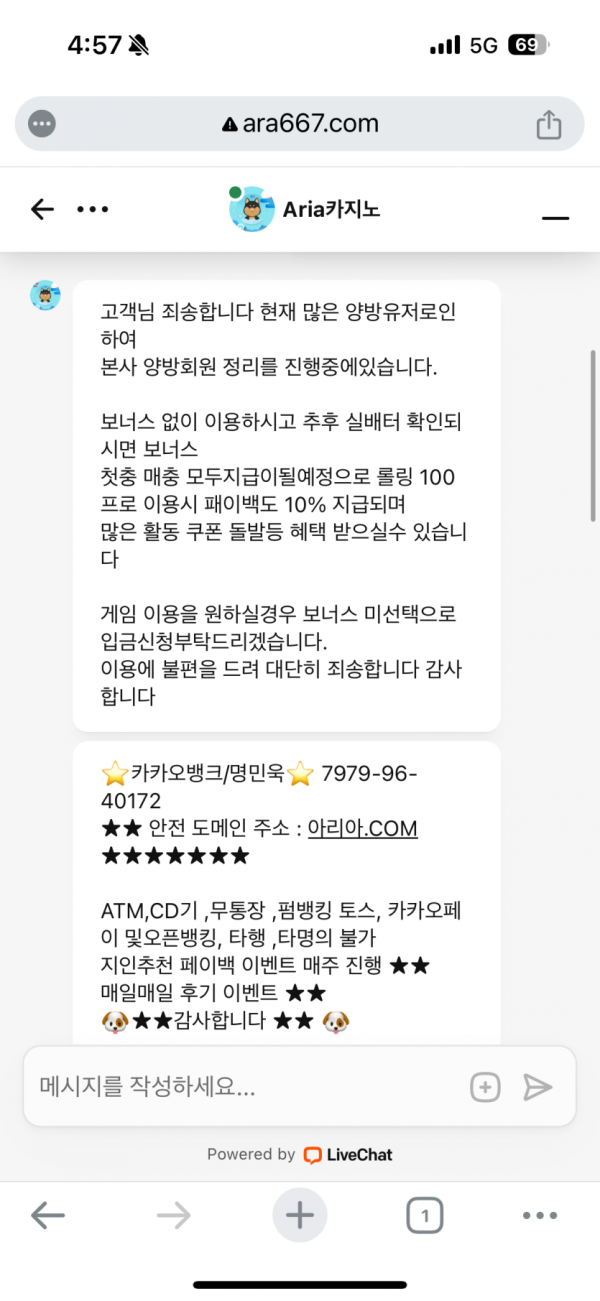Go back from the chat header
The image size is (600, 1301).
[42, 209]
